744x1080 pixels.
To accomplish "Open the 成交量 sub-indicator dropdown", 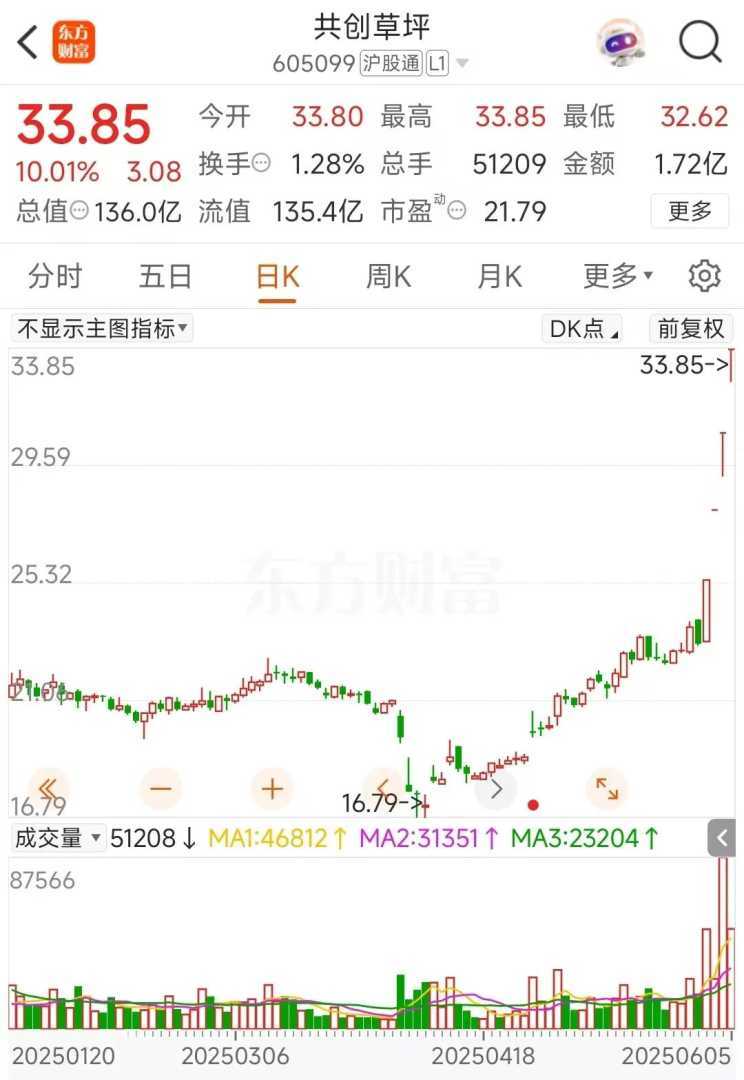I will 57,838.
